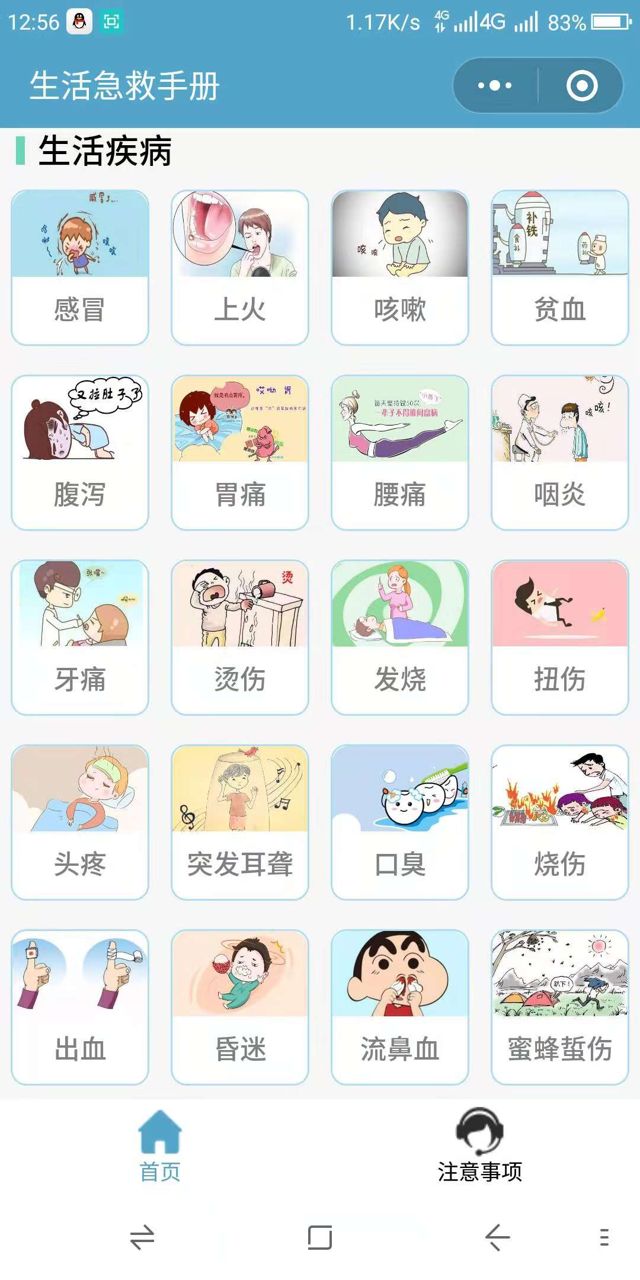View the 咽炎 card
The image size is (640, 1280).
click(559, 452)
